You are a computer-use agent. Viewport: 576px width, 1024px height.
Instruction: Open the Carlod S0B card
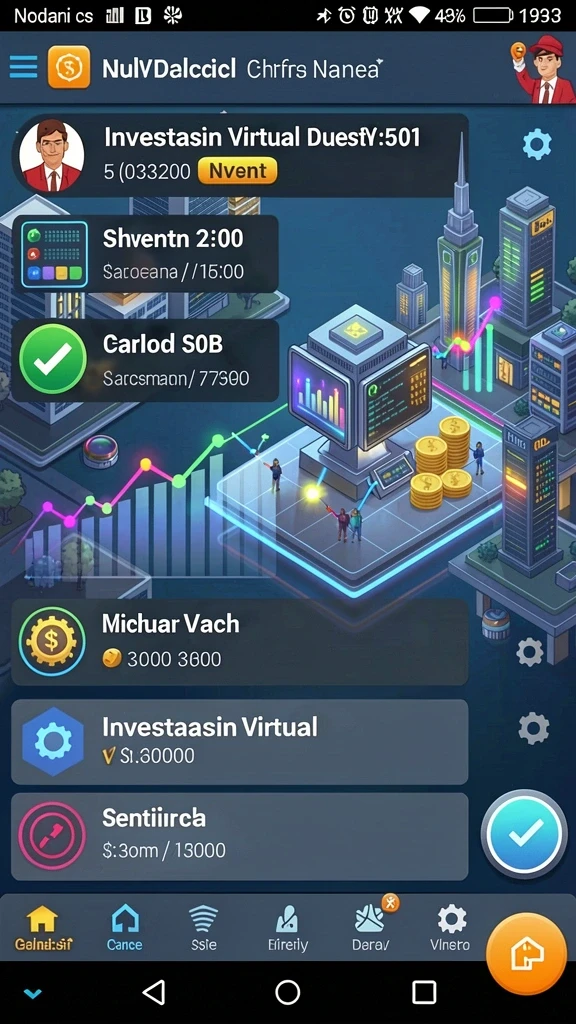(x=146, y=361)
